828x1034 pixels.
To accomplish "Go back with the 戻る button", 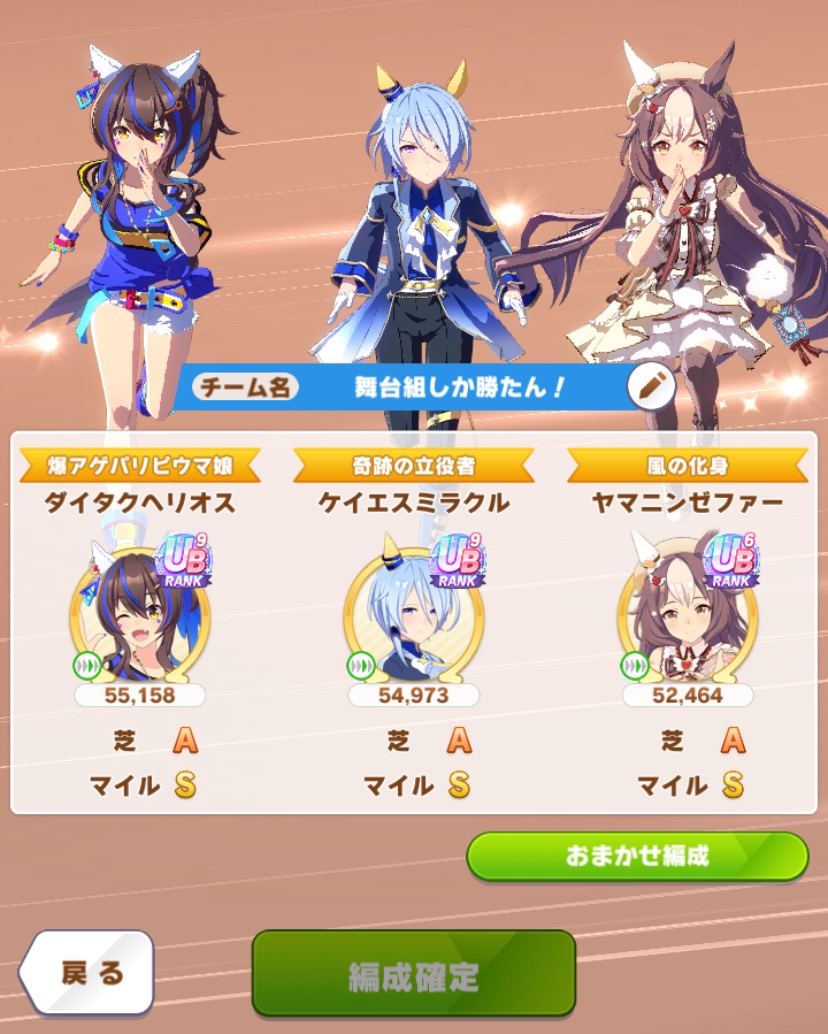I will (88, 972).
